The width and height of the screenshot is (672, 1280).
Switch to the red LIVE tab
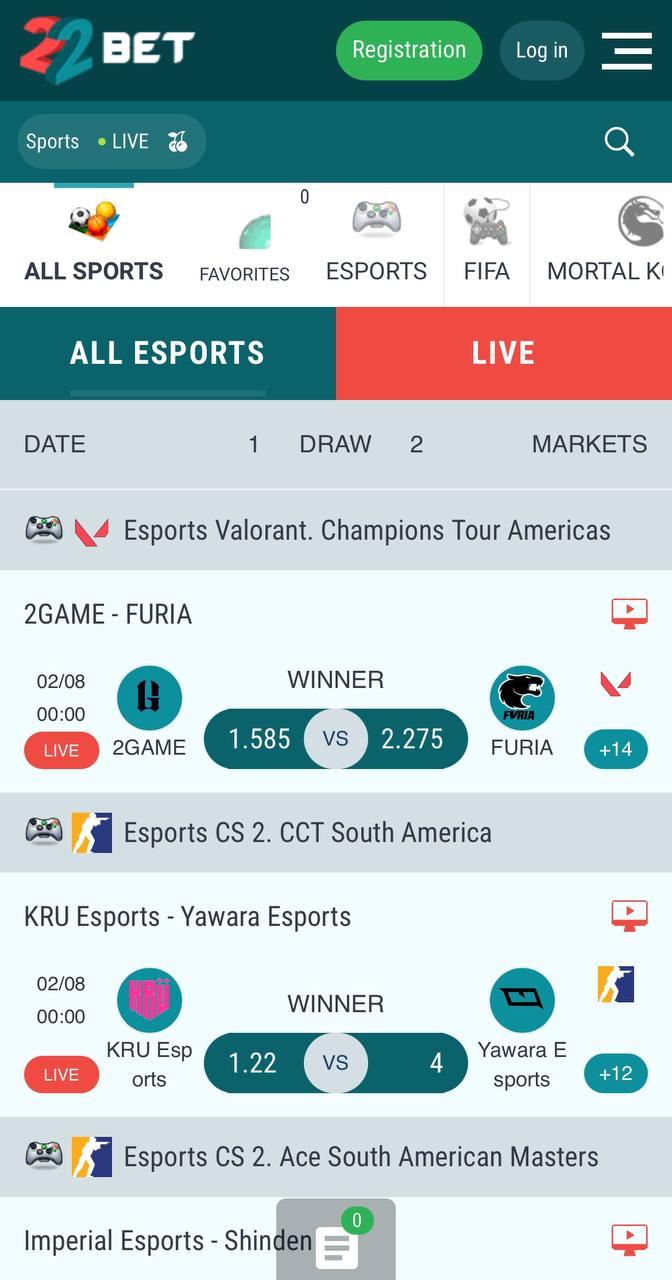tap(504, 353)
